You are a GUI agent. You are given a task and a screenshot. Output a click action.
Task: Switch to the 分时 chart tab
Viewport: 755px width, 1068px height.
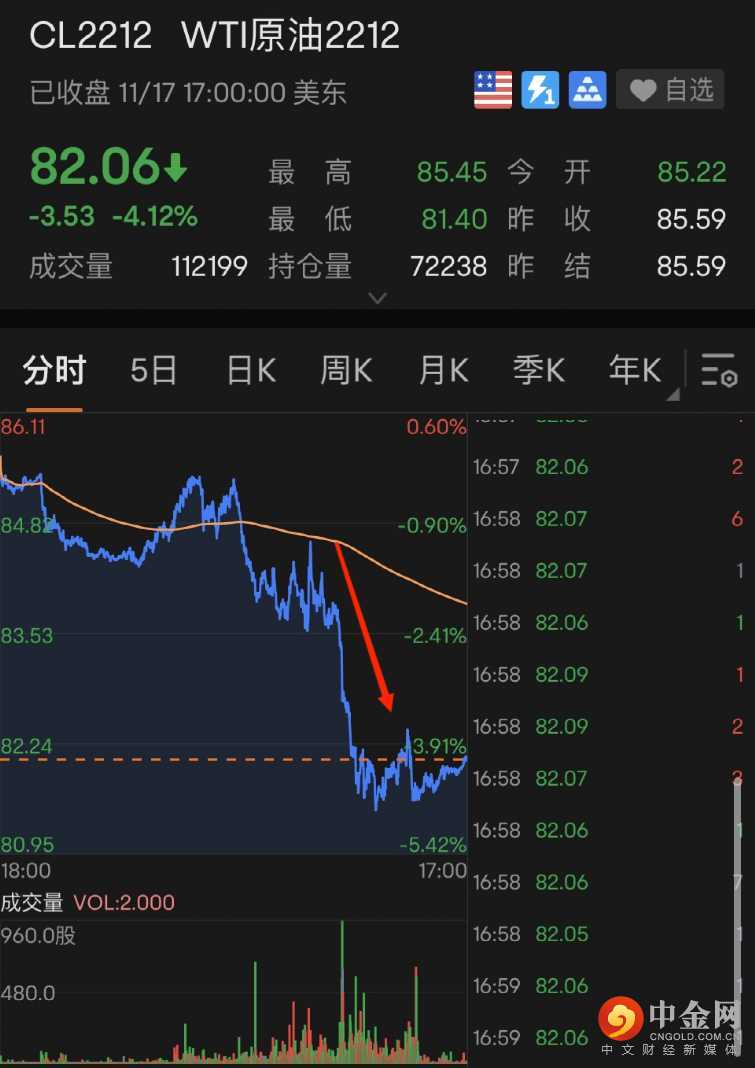click(54, 371)
